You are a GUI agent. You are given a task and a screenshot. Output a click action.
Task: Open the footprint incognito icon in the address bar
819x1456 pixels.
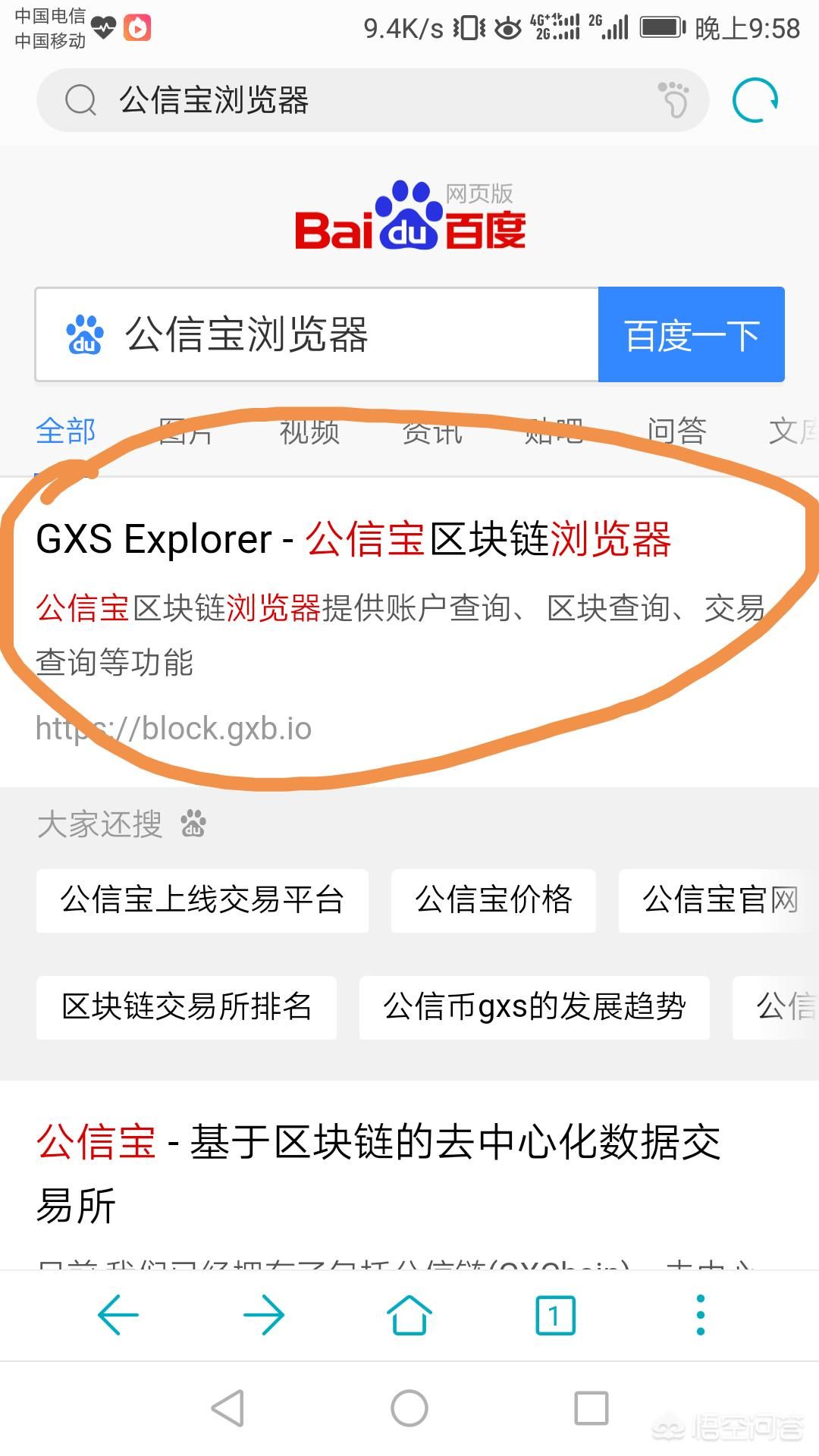point(673,99)
